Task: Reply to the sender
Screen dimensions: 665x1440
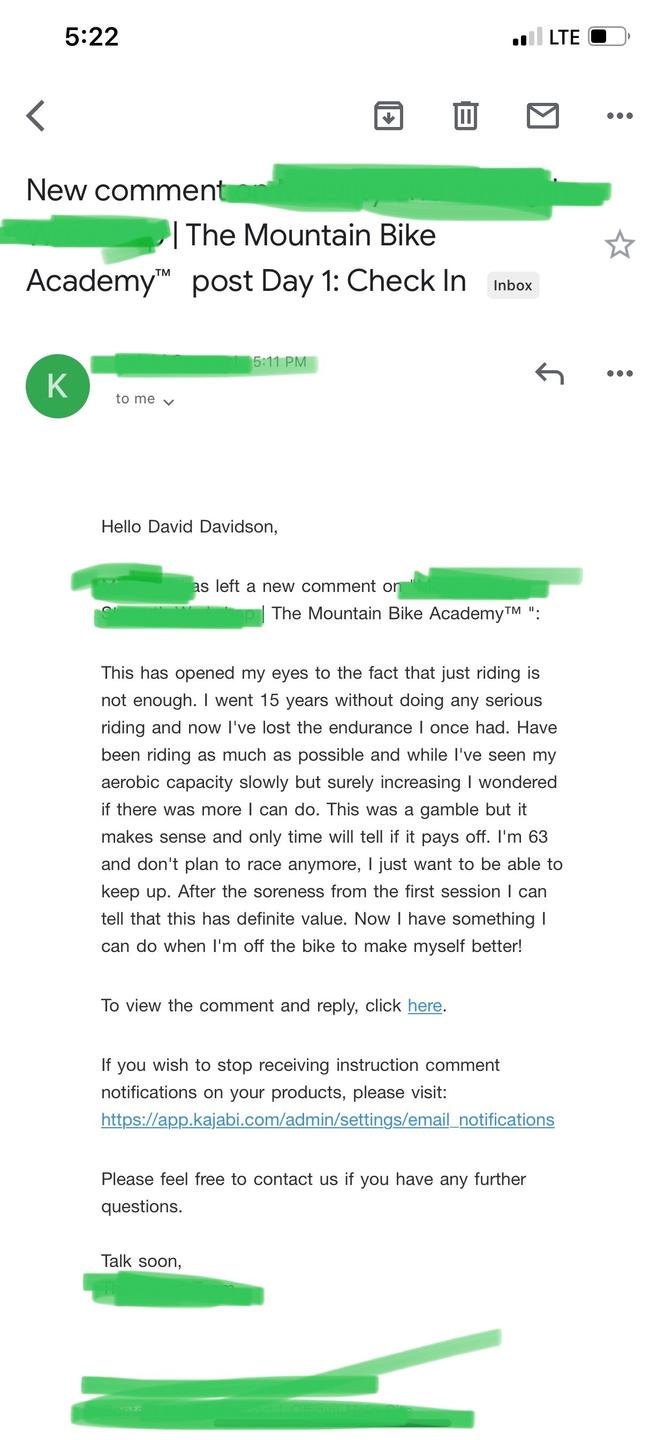Action: (x=549, y=374)
